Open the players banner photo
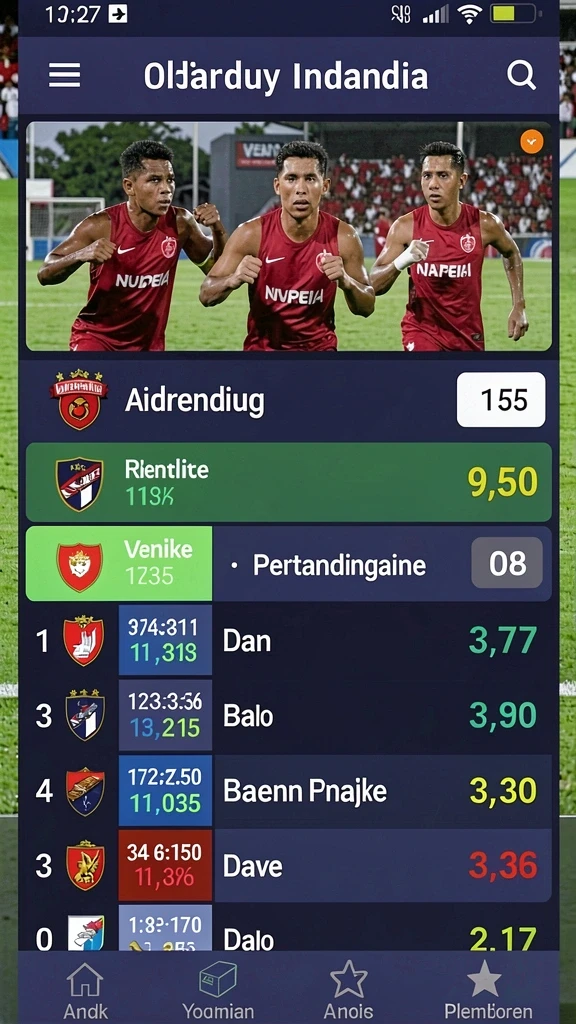576x1024 pixels. pos(289,236)
